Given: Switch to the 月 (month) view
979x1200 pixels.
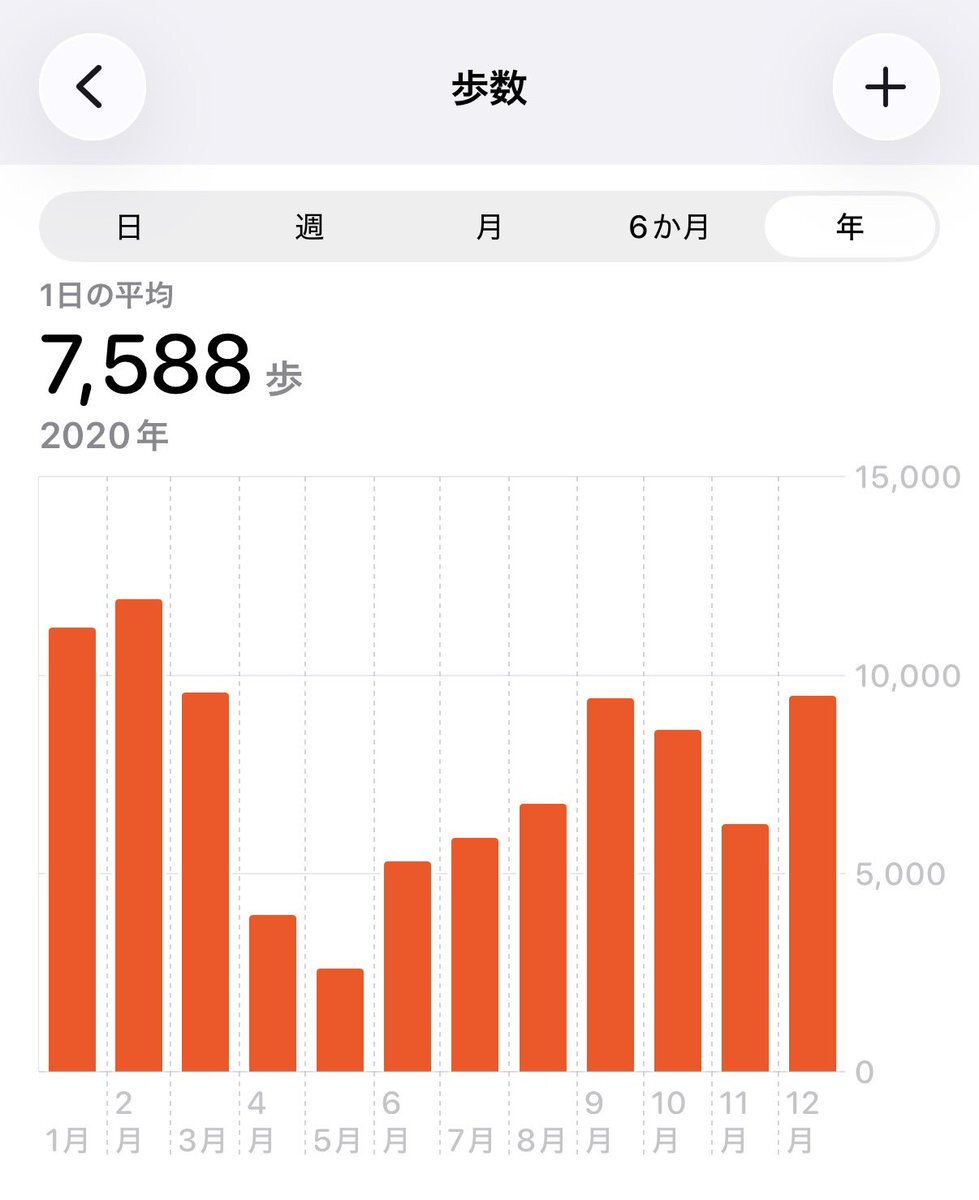Looking at the screenshot, I should 488,228.
